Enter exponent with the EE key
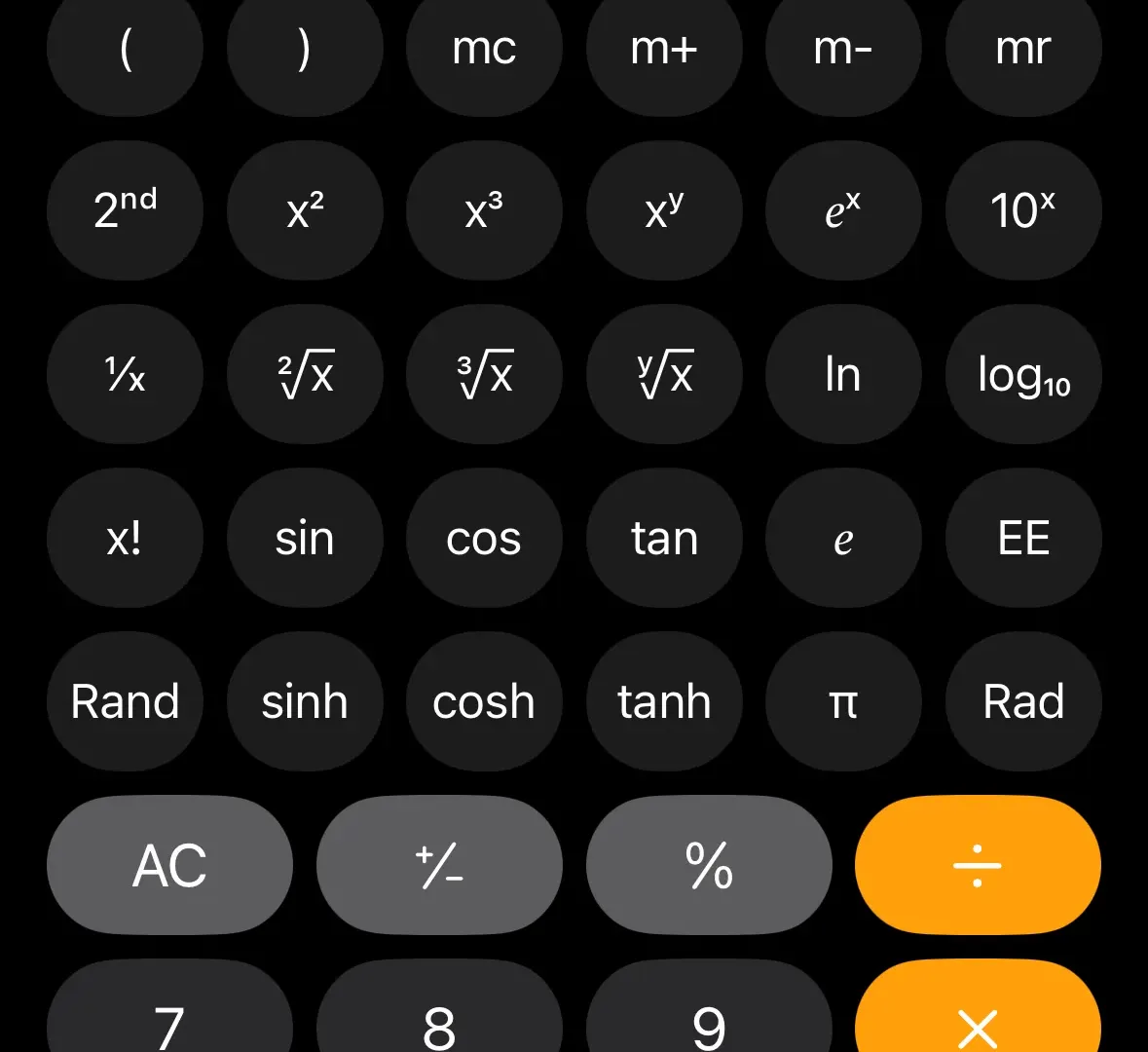This screenshot has width=1148, height=1052. coord(1023,538)
